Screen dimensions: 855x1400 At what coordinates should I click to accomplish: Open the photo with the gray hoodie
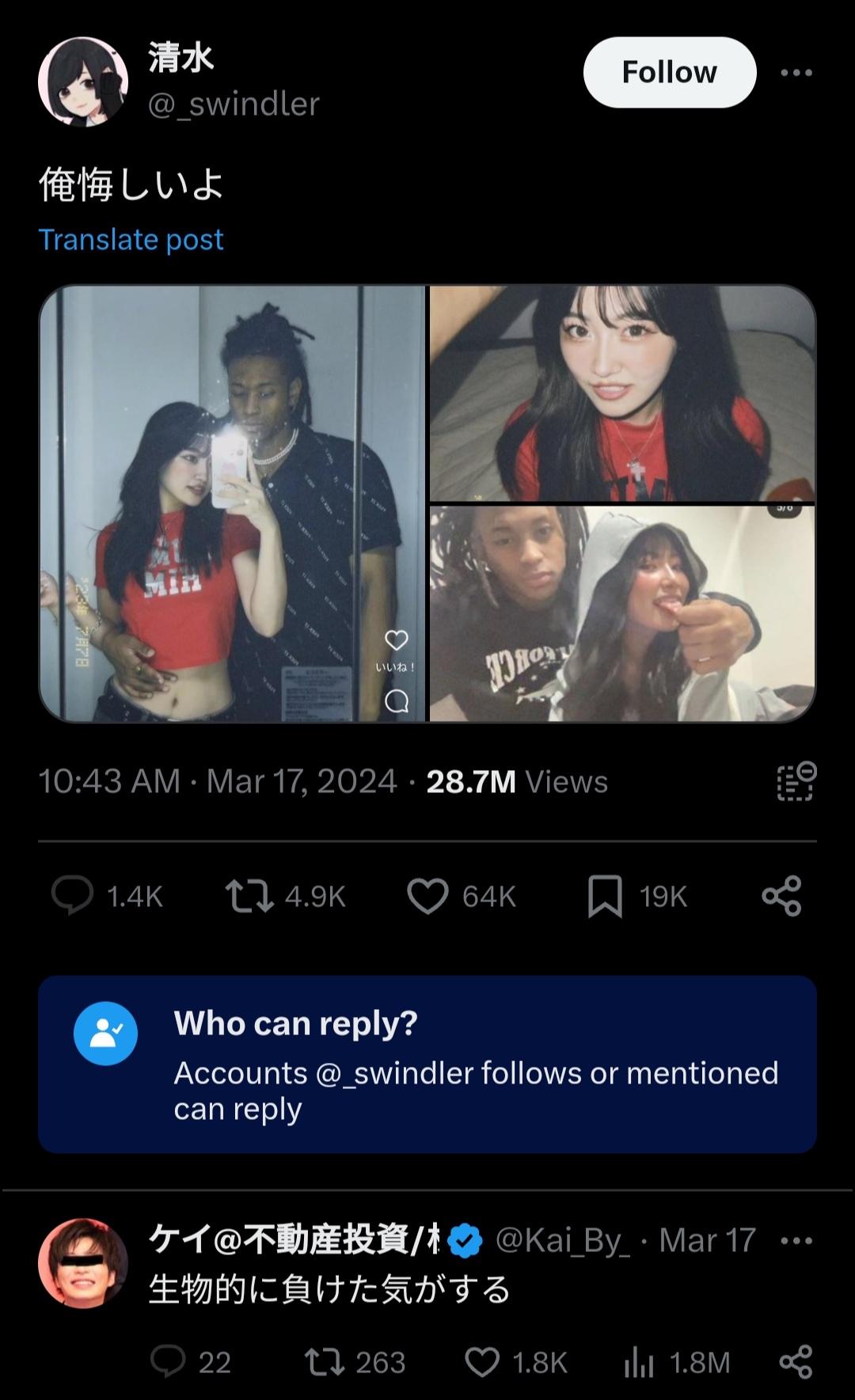pos(622,614)
